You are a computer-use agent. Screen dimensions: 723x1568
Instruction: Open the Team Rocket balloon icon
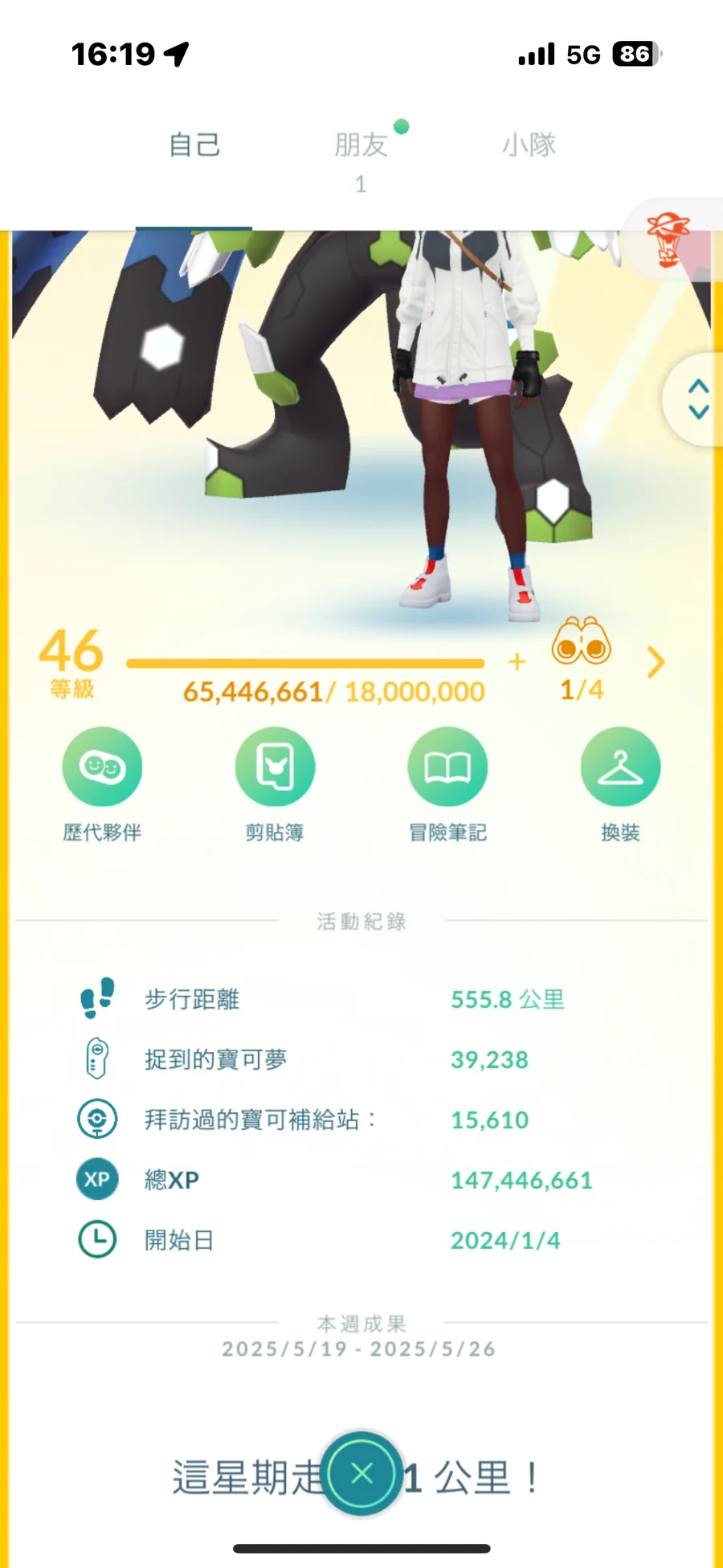tap(668, 239)
